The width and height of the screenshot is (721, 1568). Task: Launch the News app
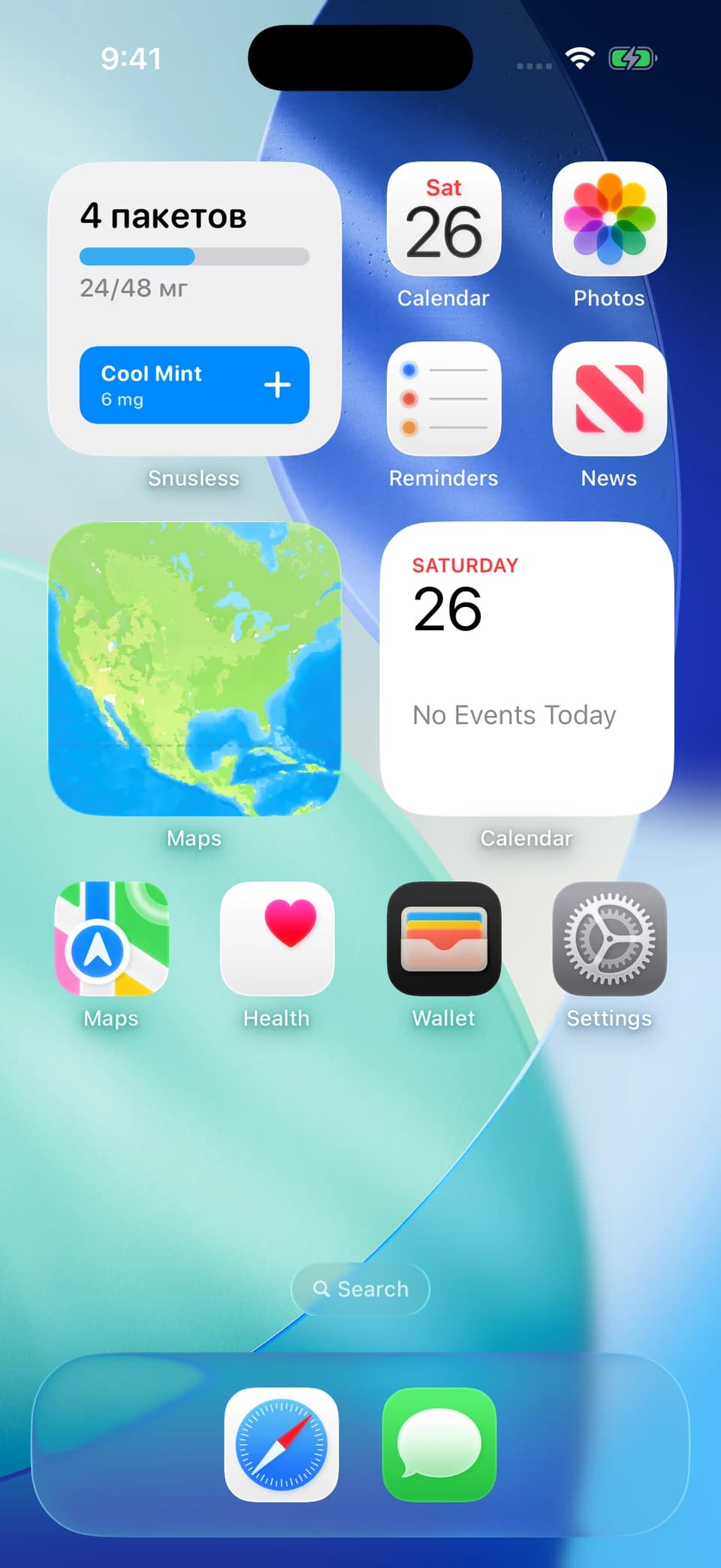(x=609, y=399)
